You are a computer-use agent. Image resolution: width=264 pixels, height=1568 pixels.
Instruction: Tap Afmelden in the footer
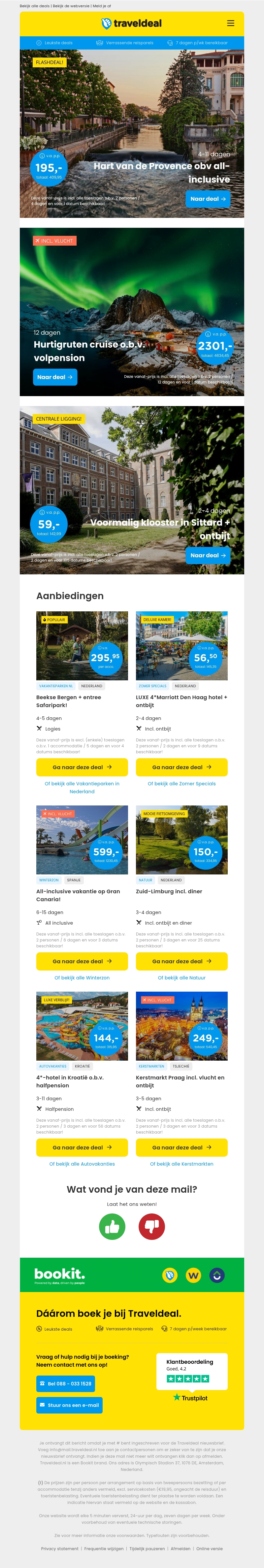pyautogui.click(x=180, y=1549)
